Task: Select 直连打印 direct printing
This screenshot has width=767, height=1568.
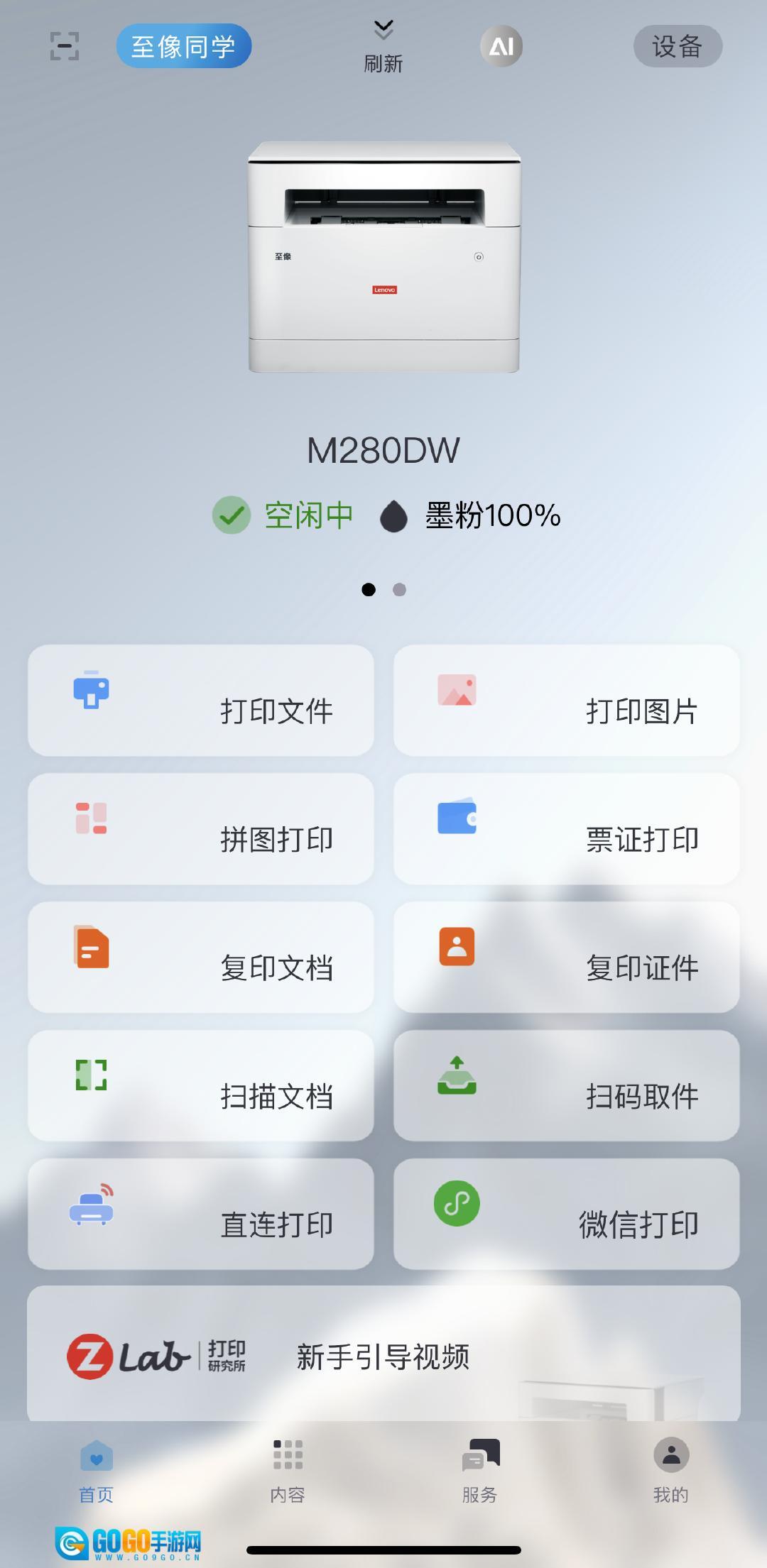Action: [201, 1215]
